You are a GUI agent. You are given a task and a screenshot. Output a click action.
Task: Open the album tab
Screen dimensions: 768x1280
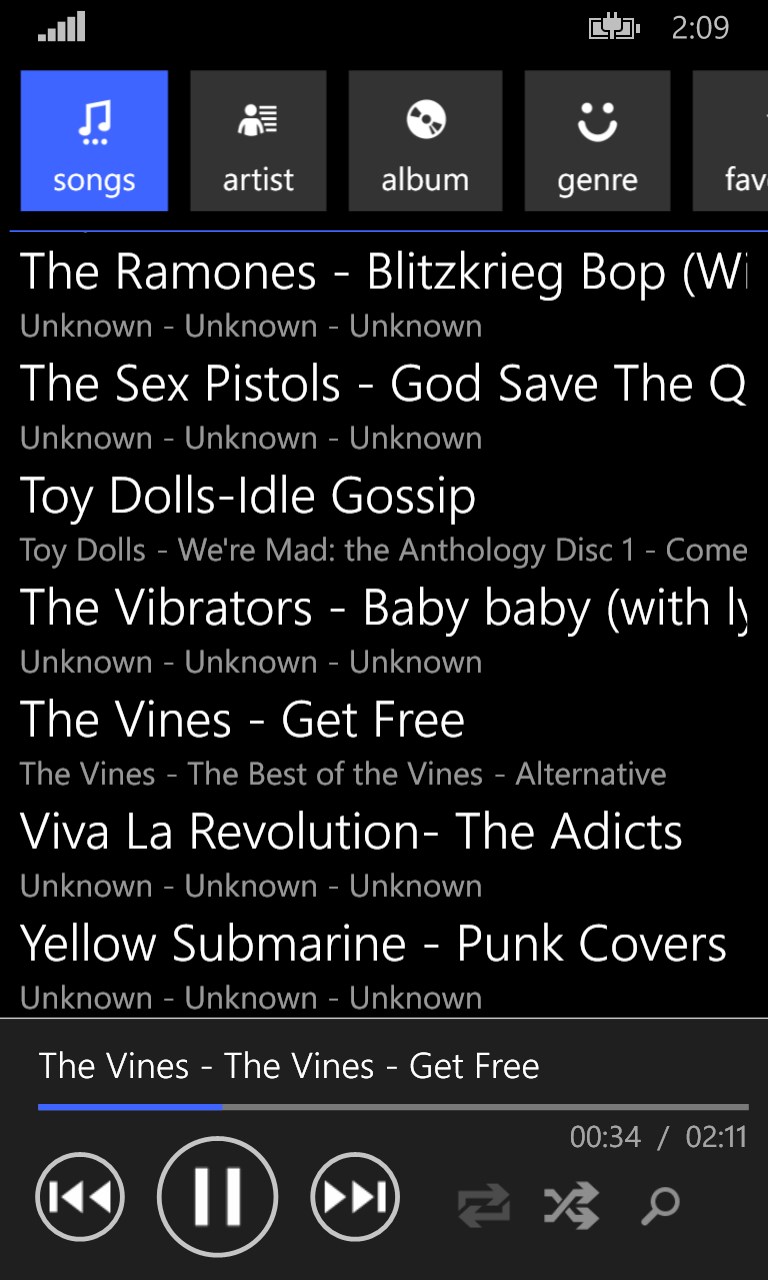point(425,141)
